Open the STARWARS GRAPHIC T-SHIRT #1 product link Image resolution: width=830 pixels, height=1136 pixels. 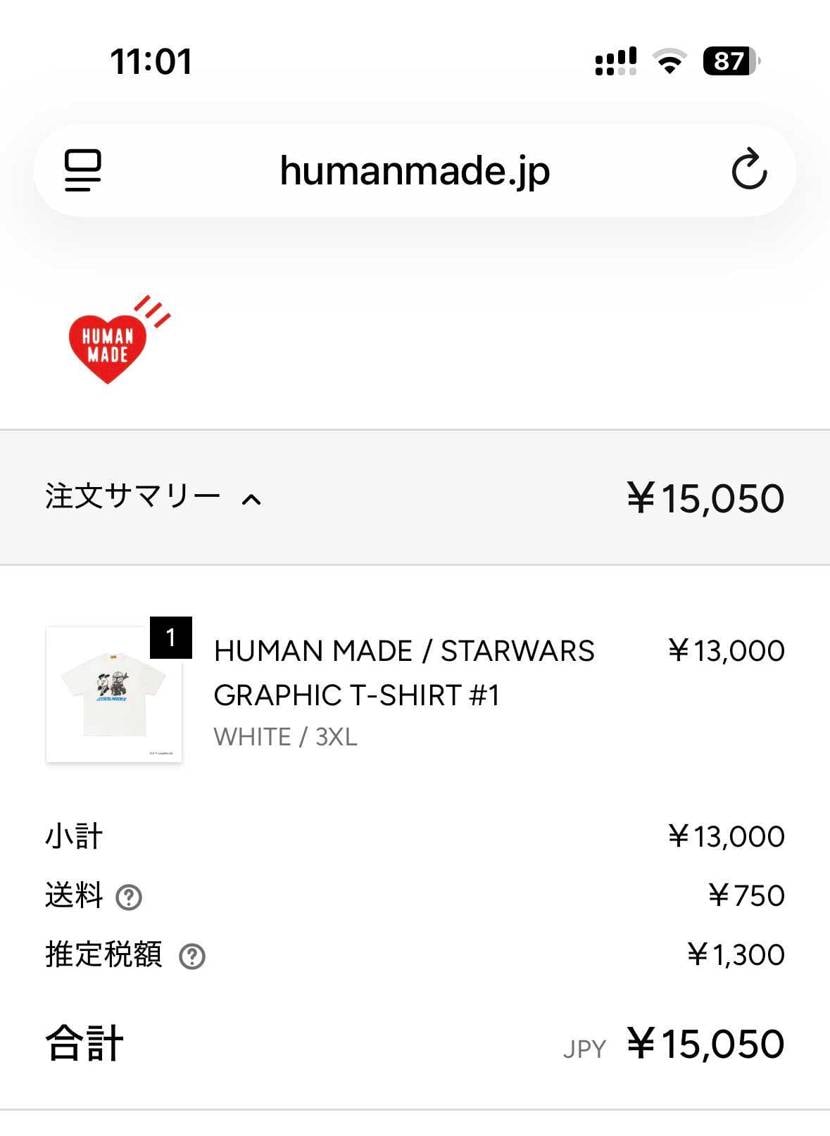(404, 672)
